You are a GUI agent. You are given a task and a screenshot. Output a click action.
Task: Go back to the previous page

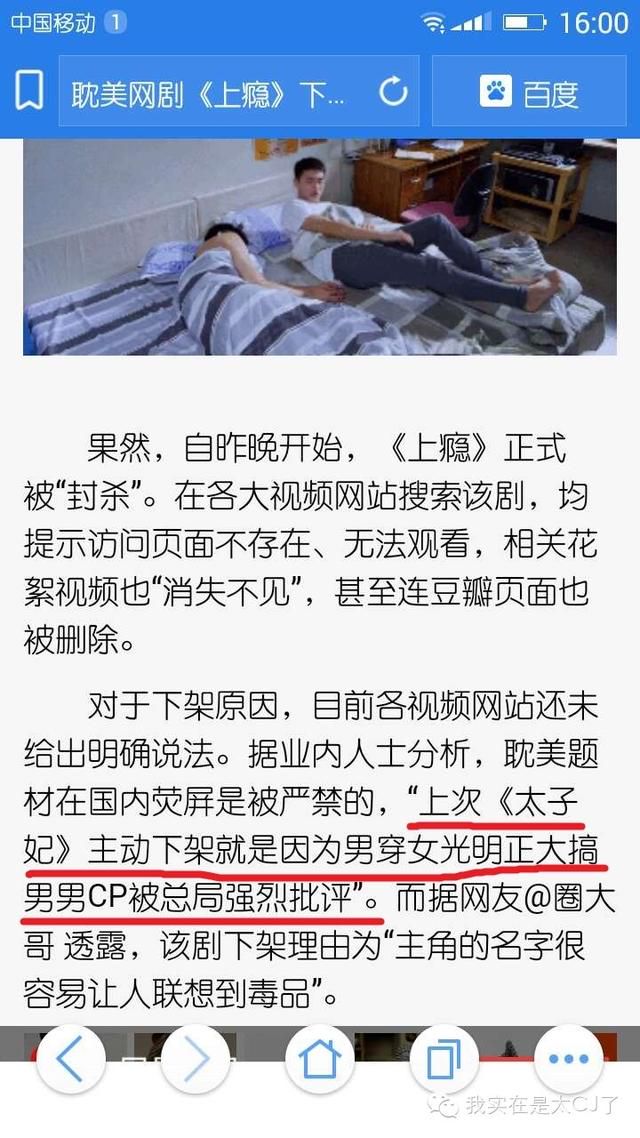coord(70,1059)
